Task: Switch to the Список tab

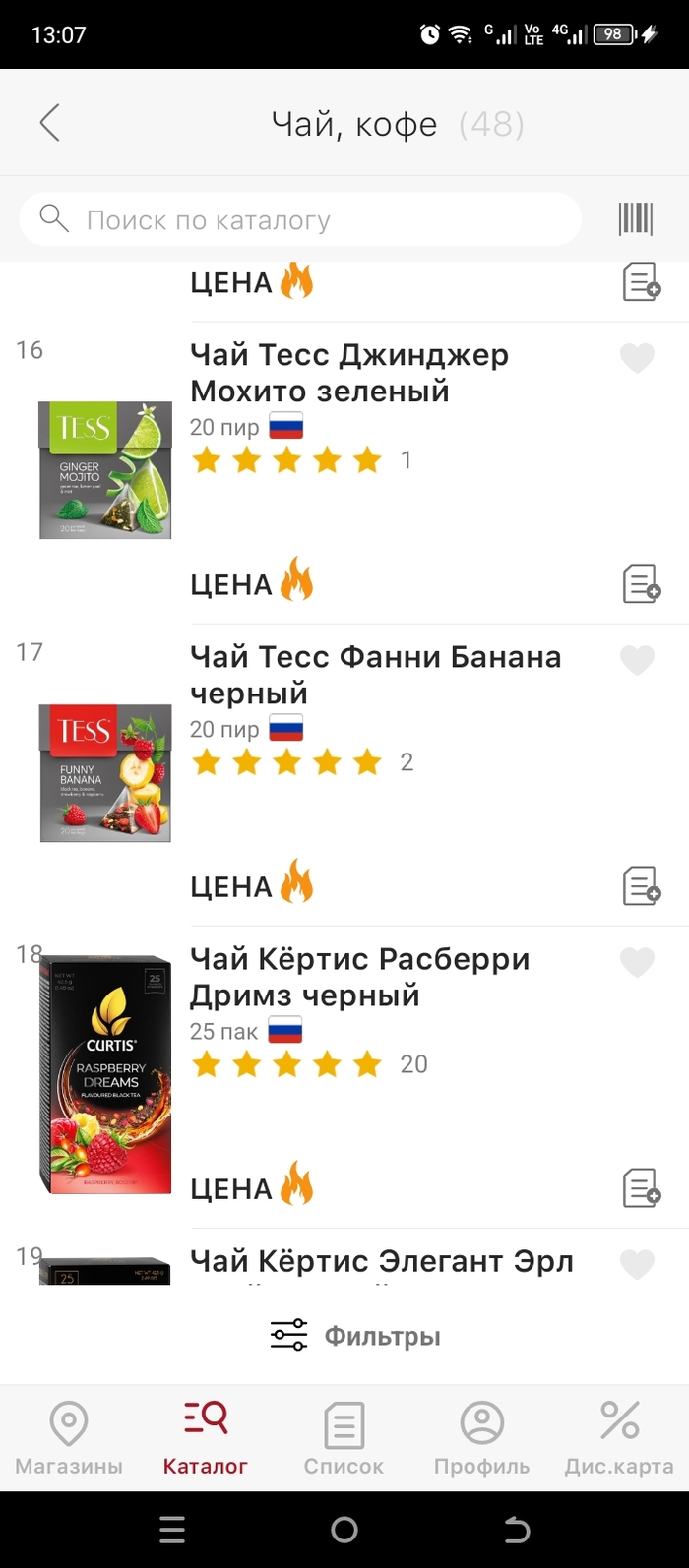Action: [x=344, y=1438]
